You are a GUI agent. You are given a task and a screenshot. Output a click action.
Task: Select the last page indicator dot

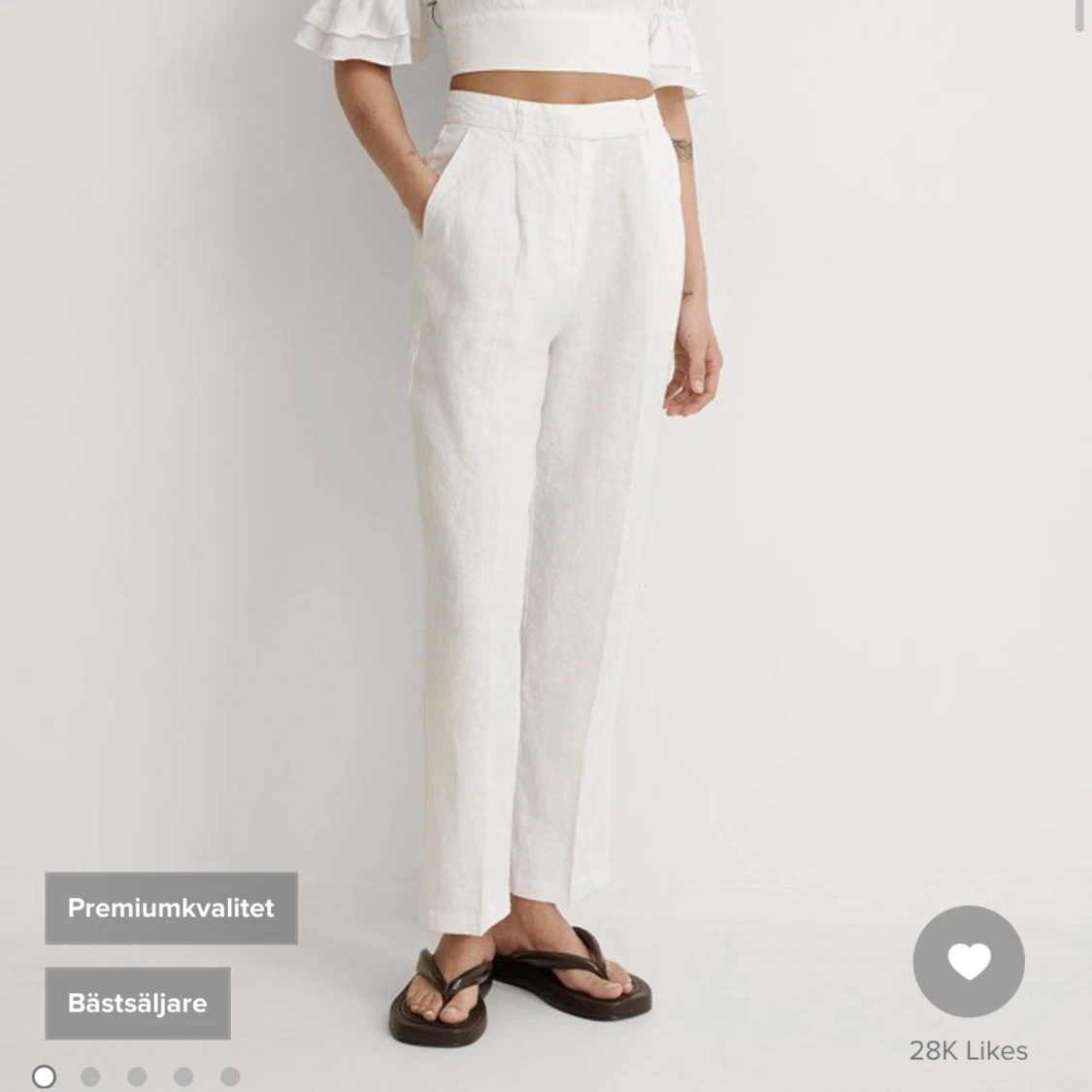230,1076
